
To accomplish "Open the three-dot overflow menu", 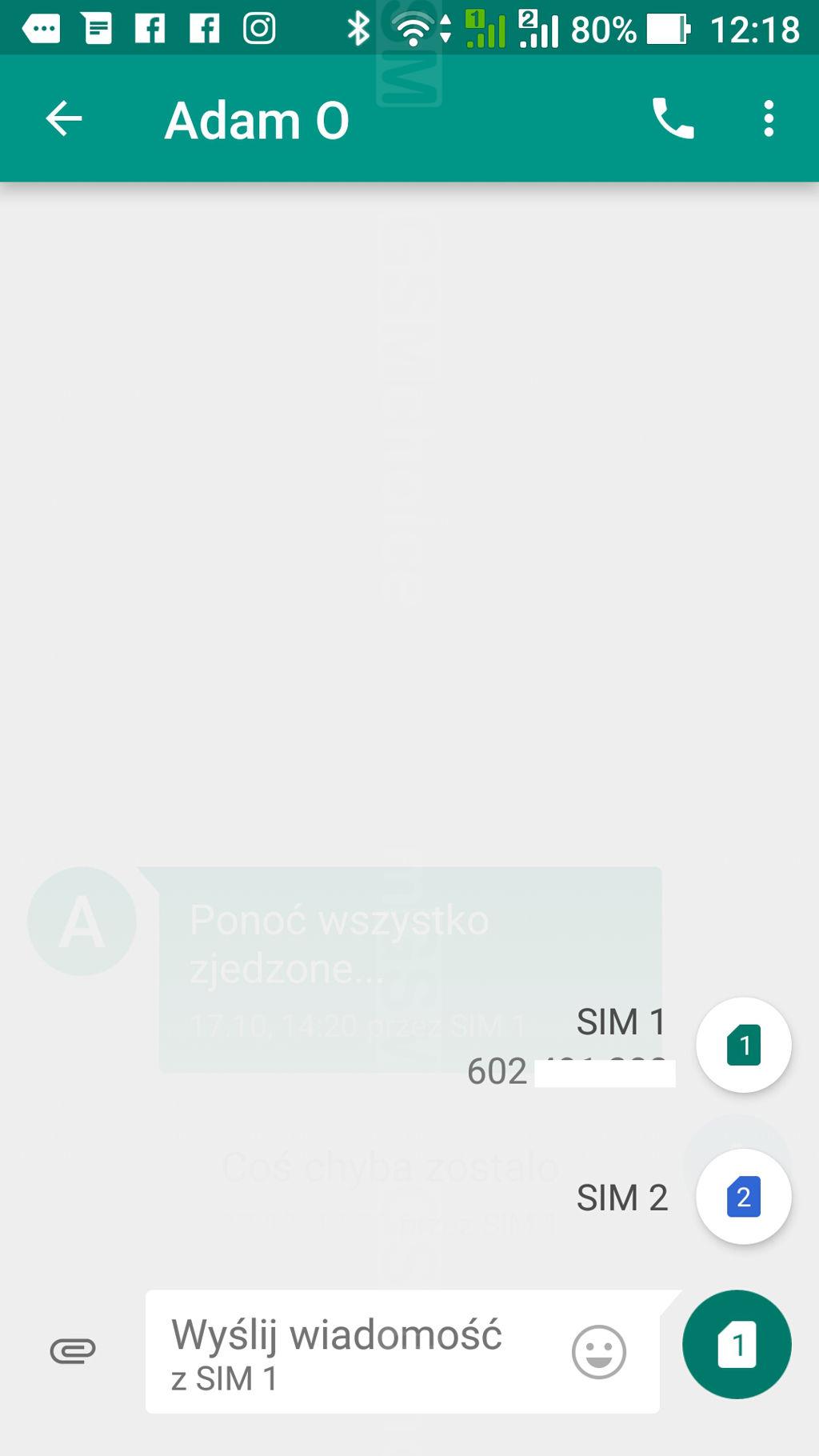I will [x=769, y=119].
